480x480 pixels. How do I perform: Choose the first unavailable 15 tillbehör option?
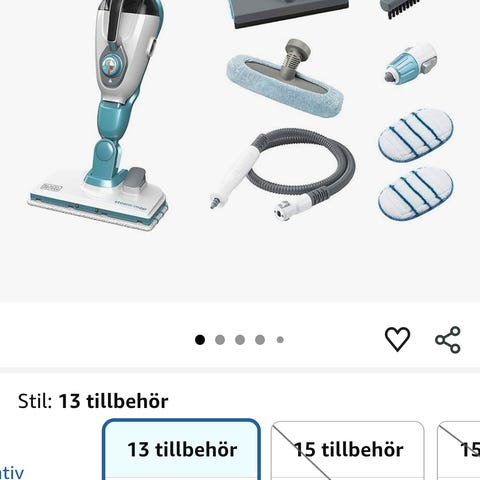347,451
